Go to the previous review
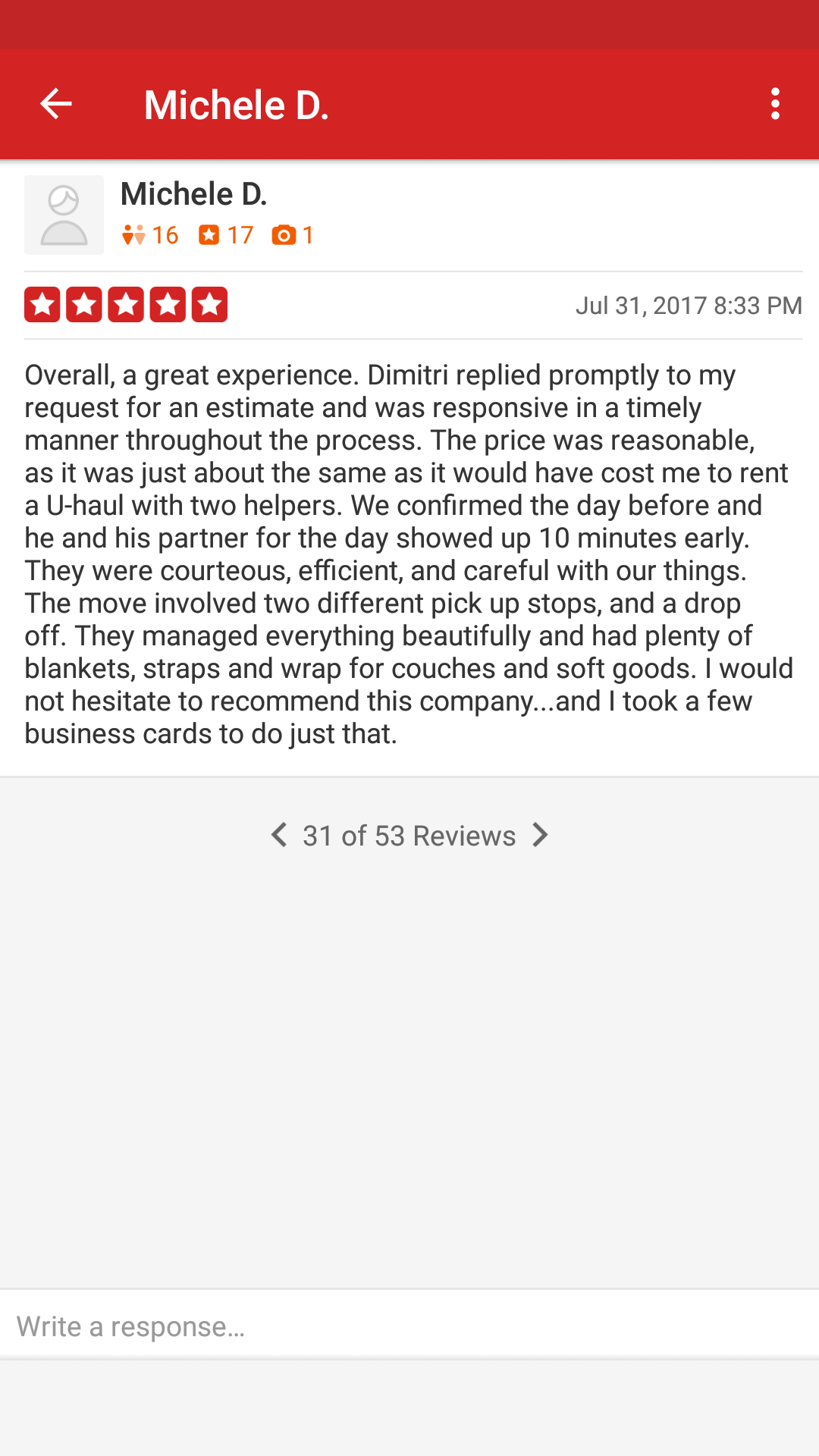This screenshot has height=1456, width=819. click(279, 835)
